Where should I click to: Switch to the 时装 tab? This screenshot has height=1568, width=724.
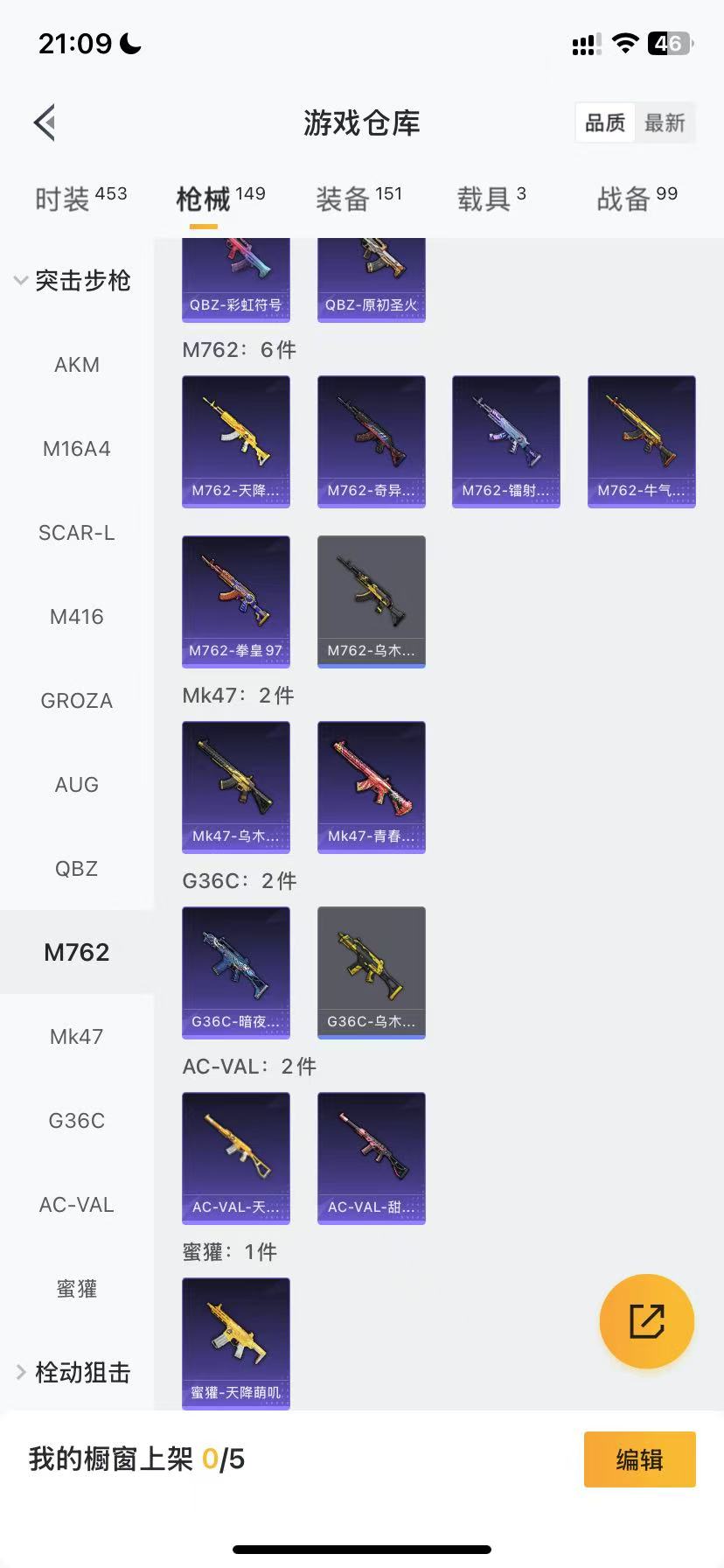click(80, 199)
